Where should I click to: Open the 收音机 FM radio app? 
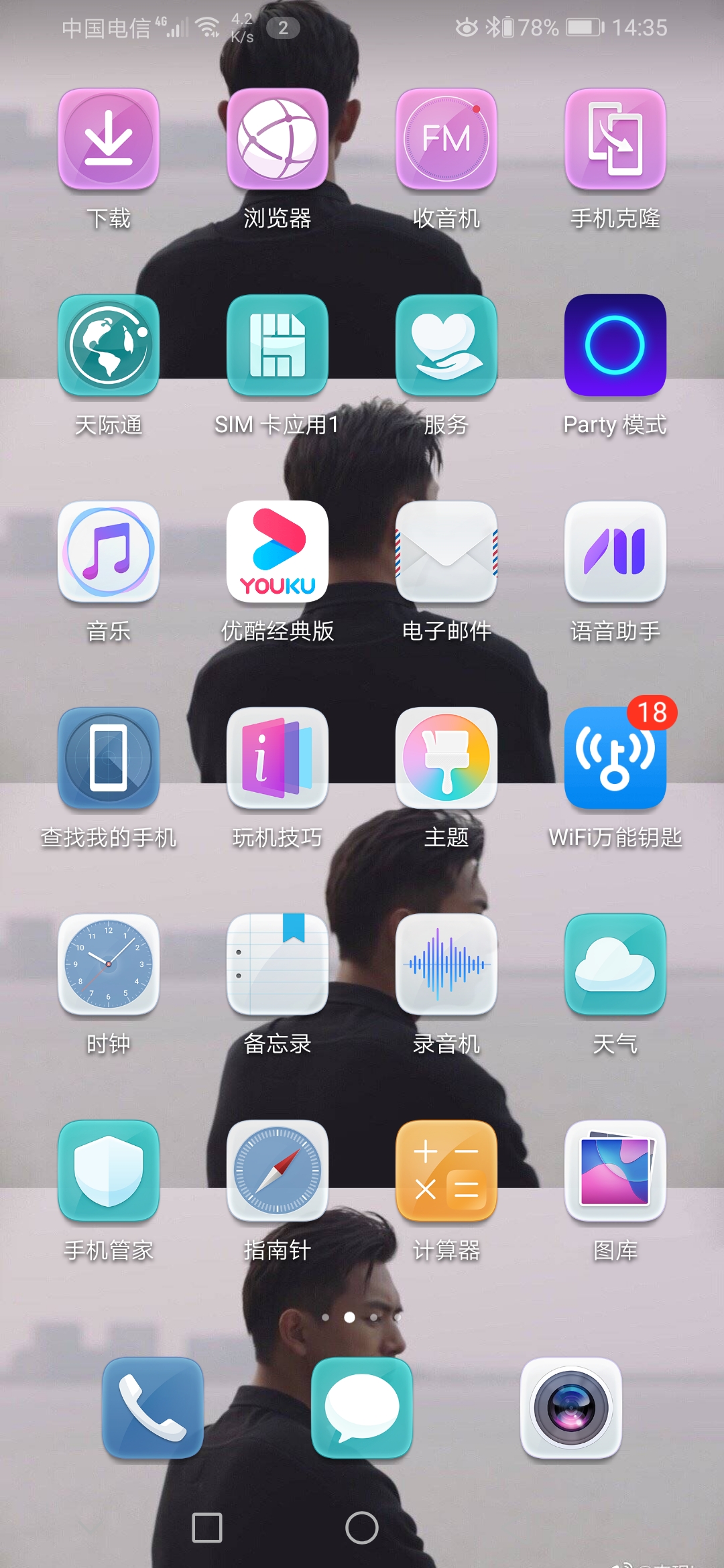446,139
